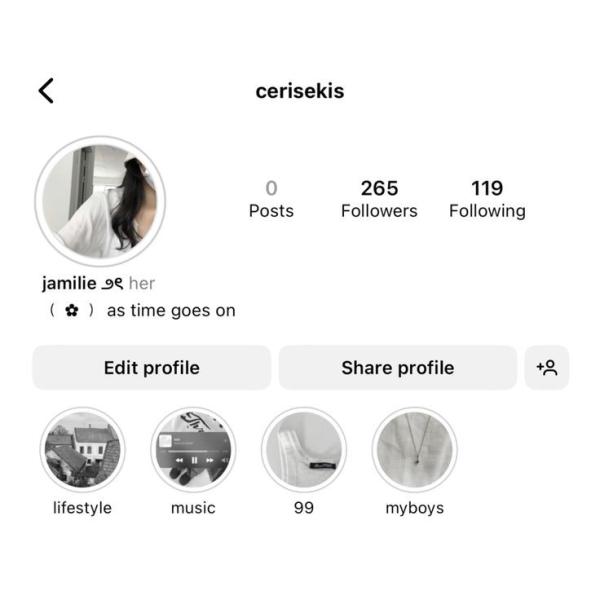Open the list of 265 followers
The width and height of the screenshot is (600, 600).
[x=379, y=198]
